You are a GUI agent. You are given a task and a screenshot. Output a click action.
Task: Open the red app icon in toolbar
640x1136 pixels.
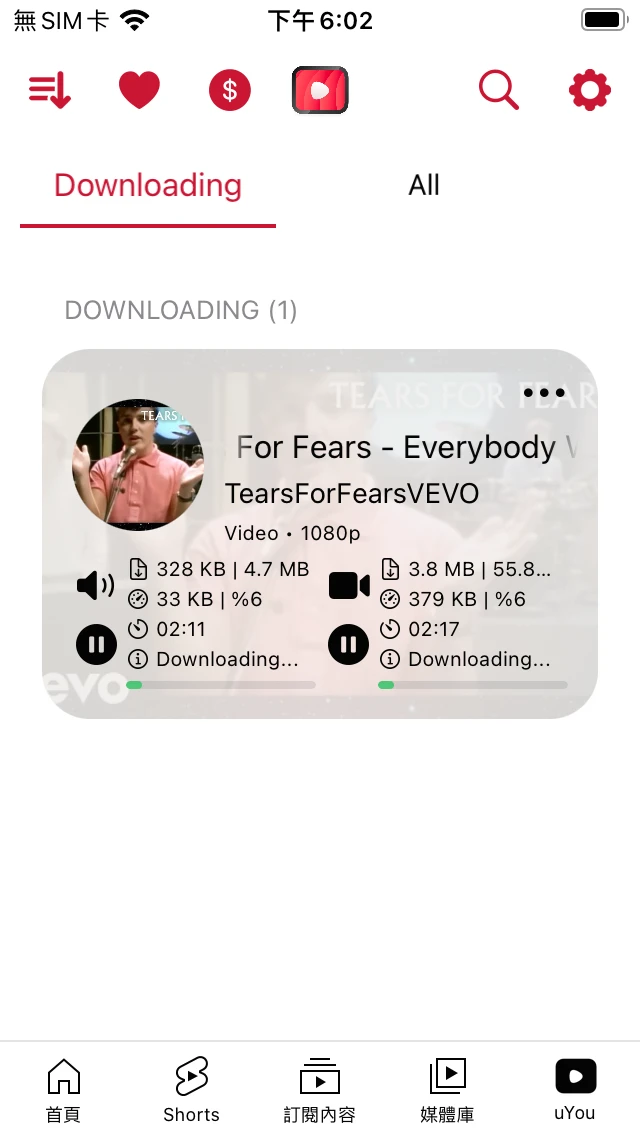pyautogui.click(x=320, y=90)
